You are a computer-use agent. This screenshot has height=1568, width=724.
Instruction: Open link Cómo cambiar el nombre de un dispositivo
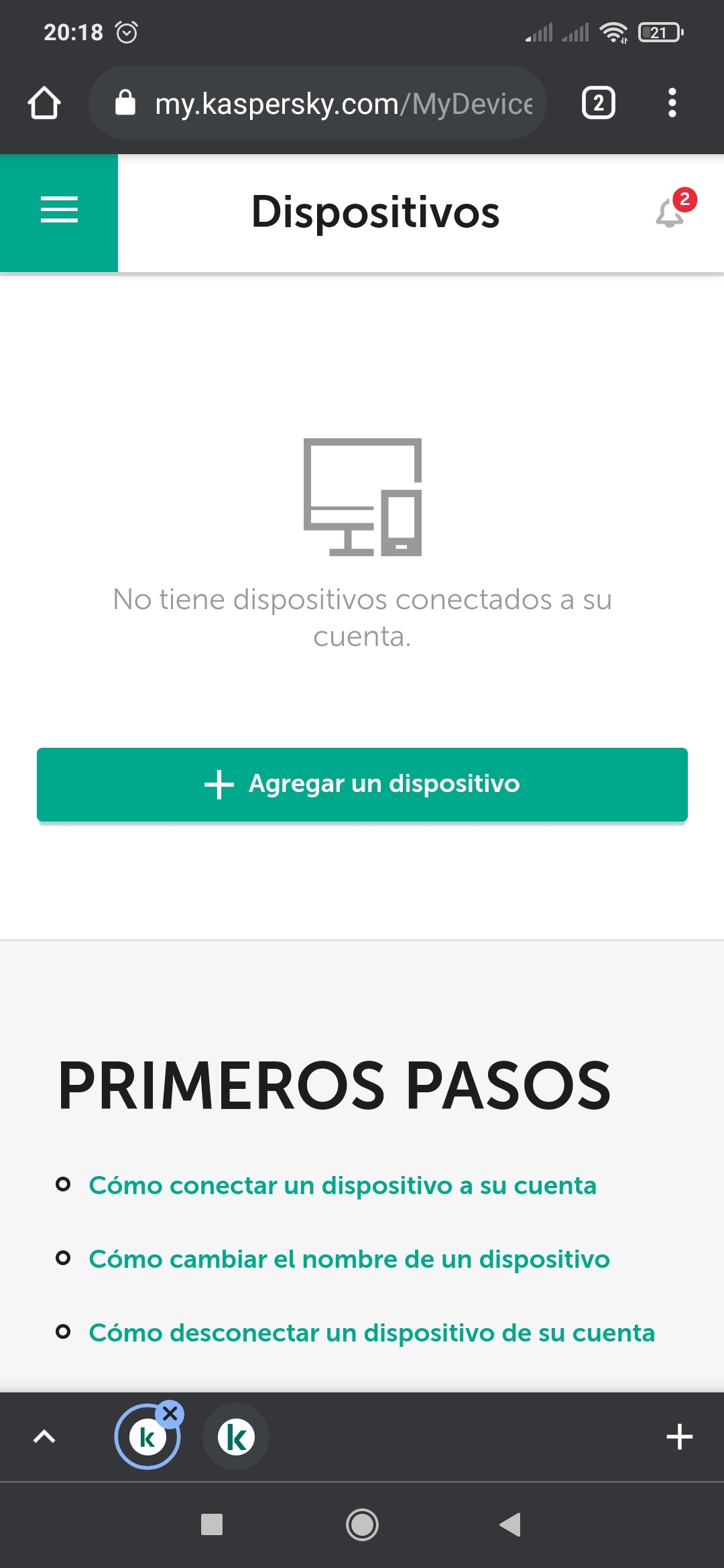pyautogui.click(x=349, y=1259)
